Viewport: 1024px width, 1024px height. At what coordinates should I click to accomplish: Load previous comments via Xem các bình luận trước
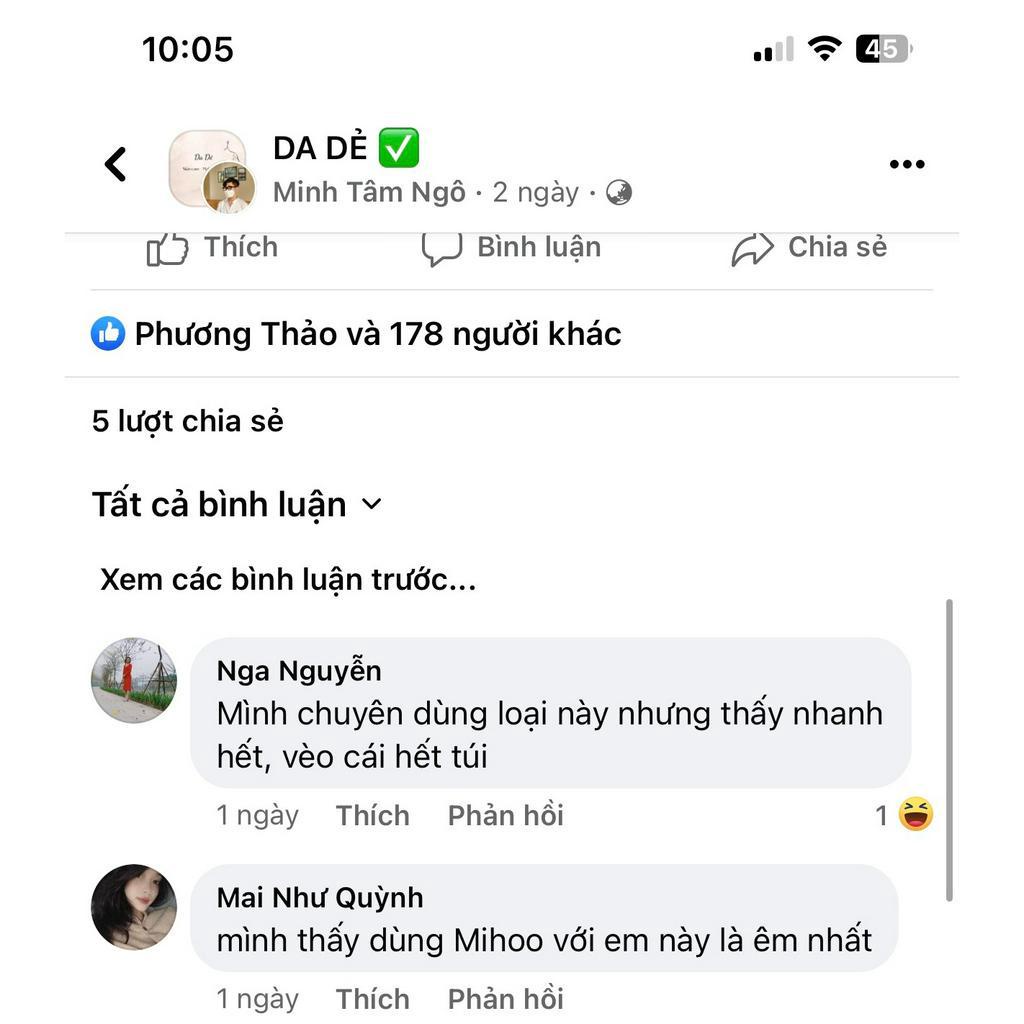point(288,580)
